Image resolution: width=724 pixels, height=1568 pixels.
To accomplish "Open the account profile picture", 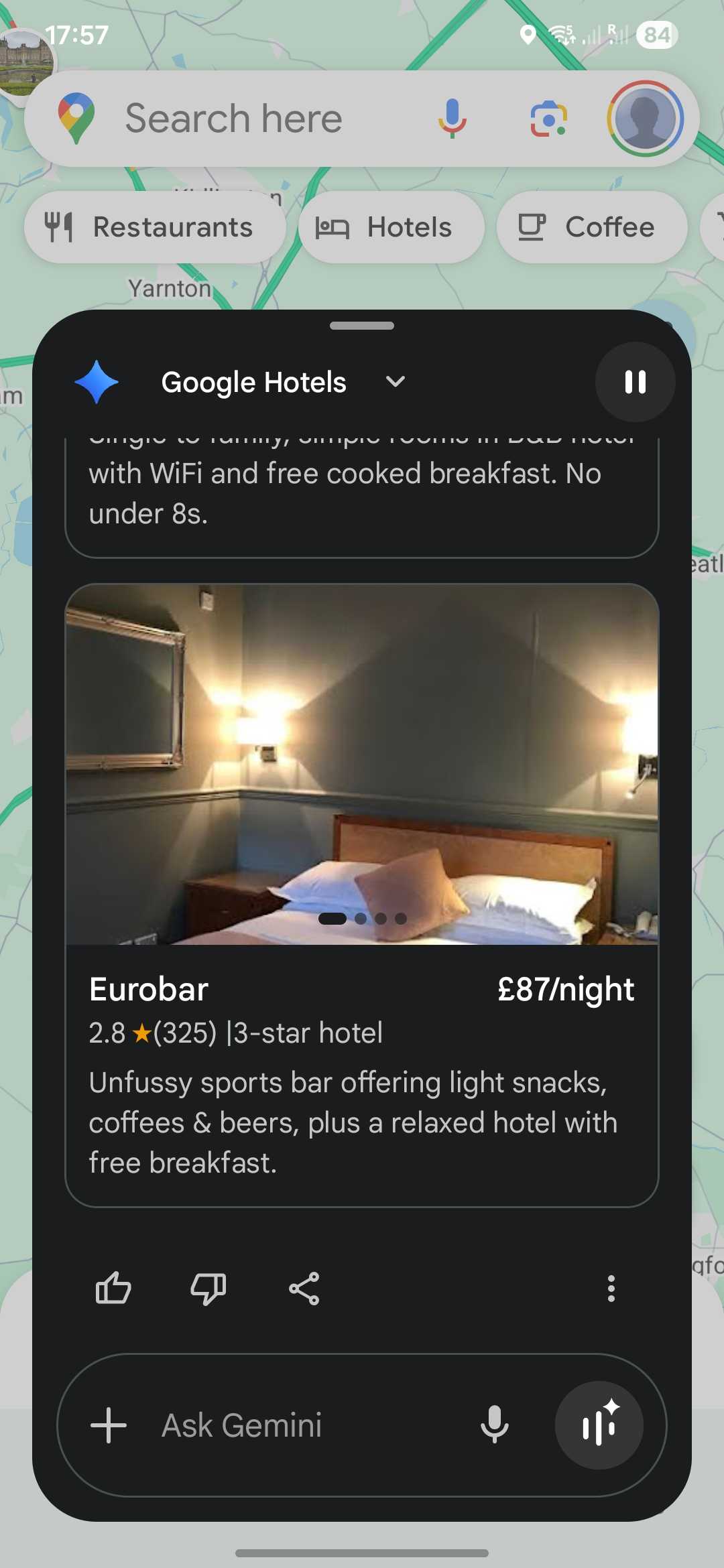I will pos(645,119).
